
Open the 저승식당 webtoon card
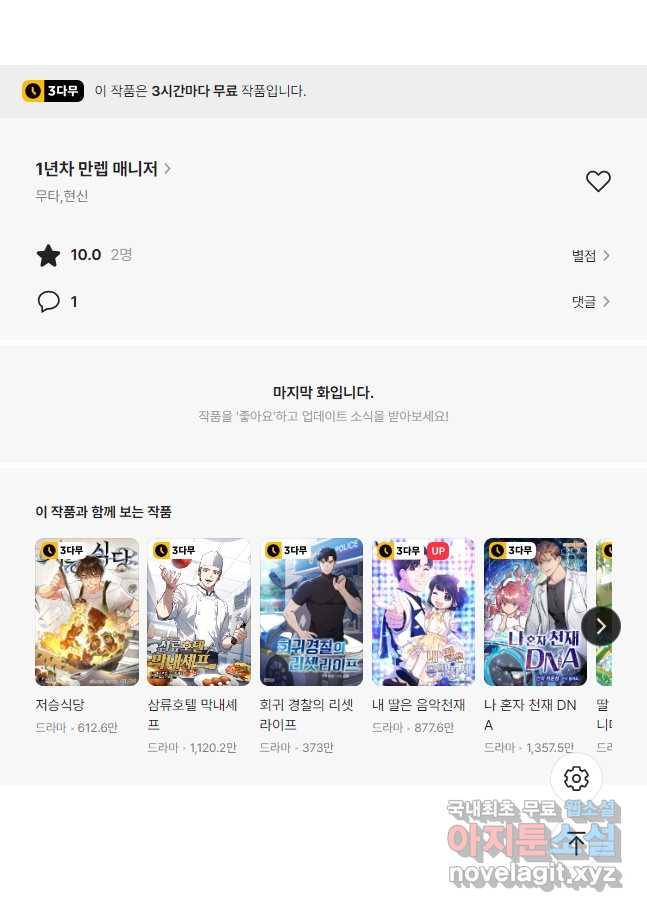(87, 612)
